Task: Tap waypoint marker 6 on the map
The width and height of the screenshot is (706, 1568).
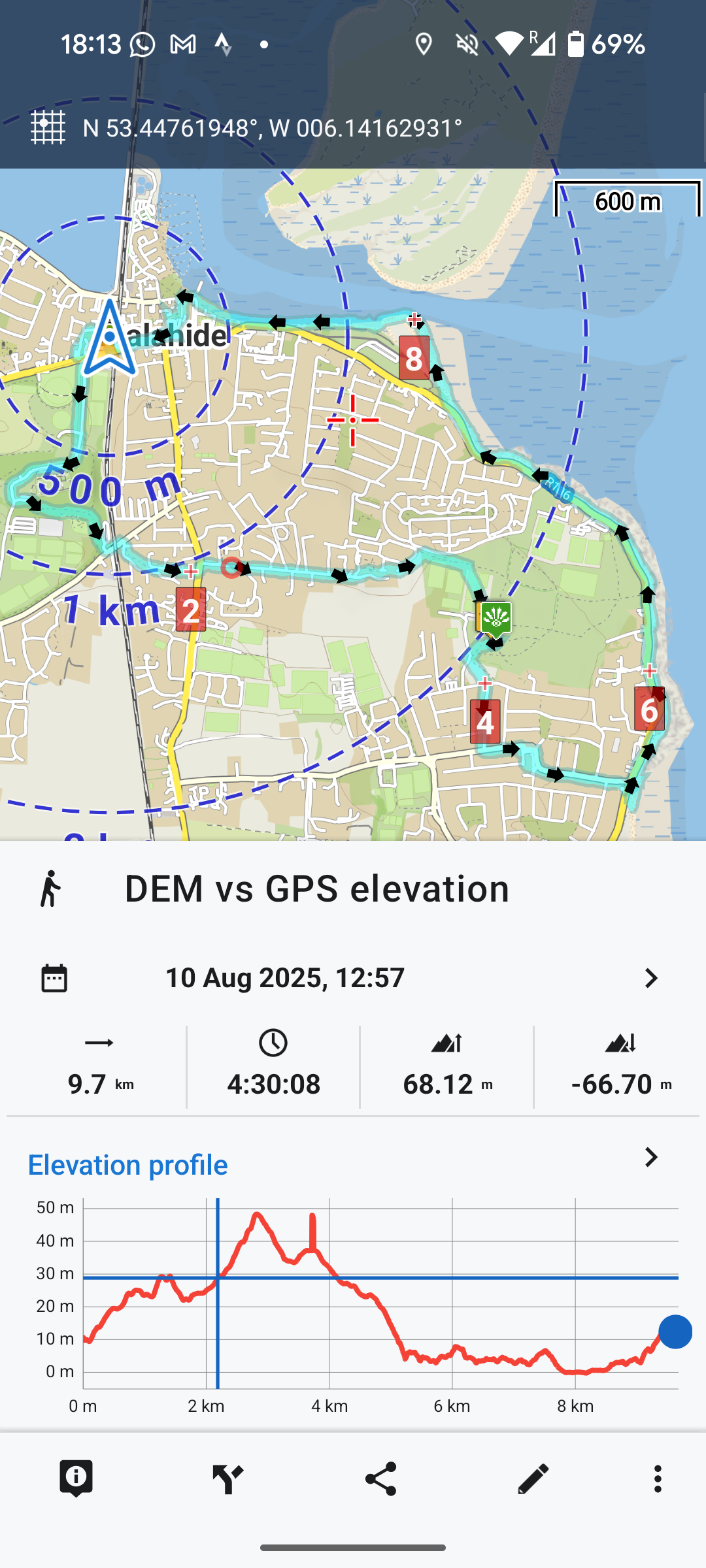Action: (649, 709)
